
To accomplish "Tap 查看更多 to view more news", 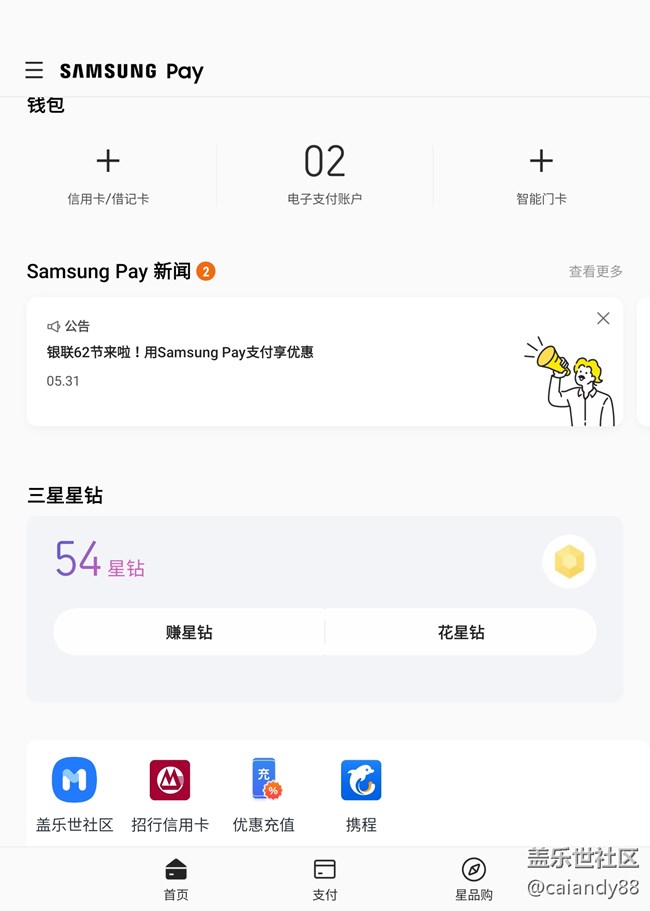I will tap(595, 271).
